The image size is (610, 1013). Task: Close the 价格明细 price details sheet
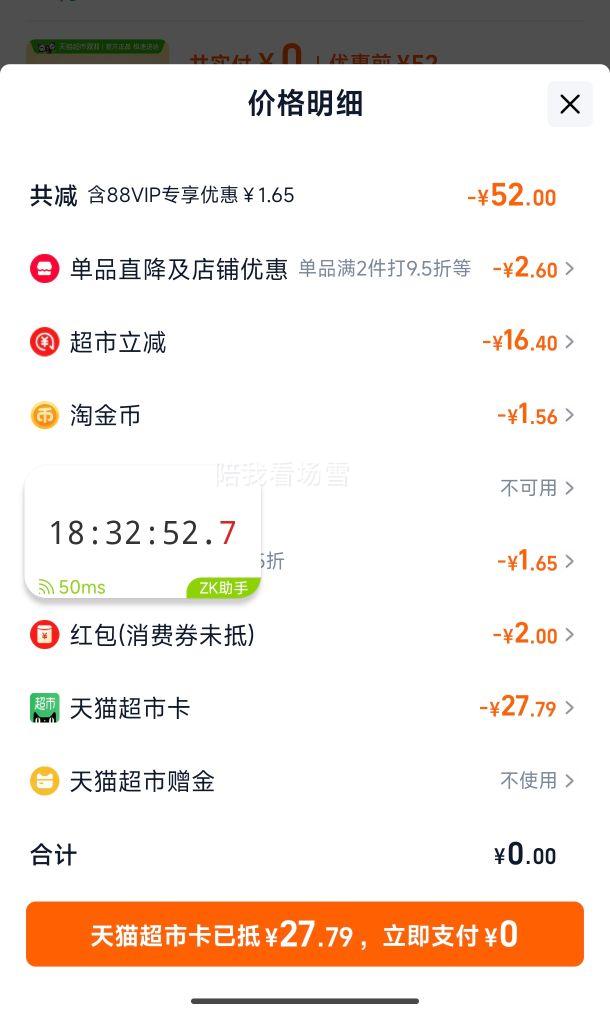pos(570,104)
